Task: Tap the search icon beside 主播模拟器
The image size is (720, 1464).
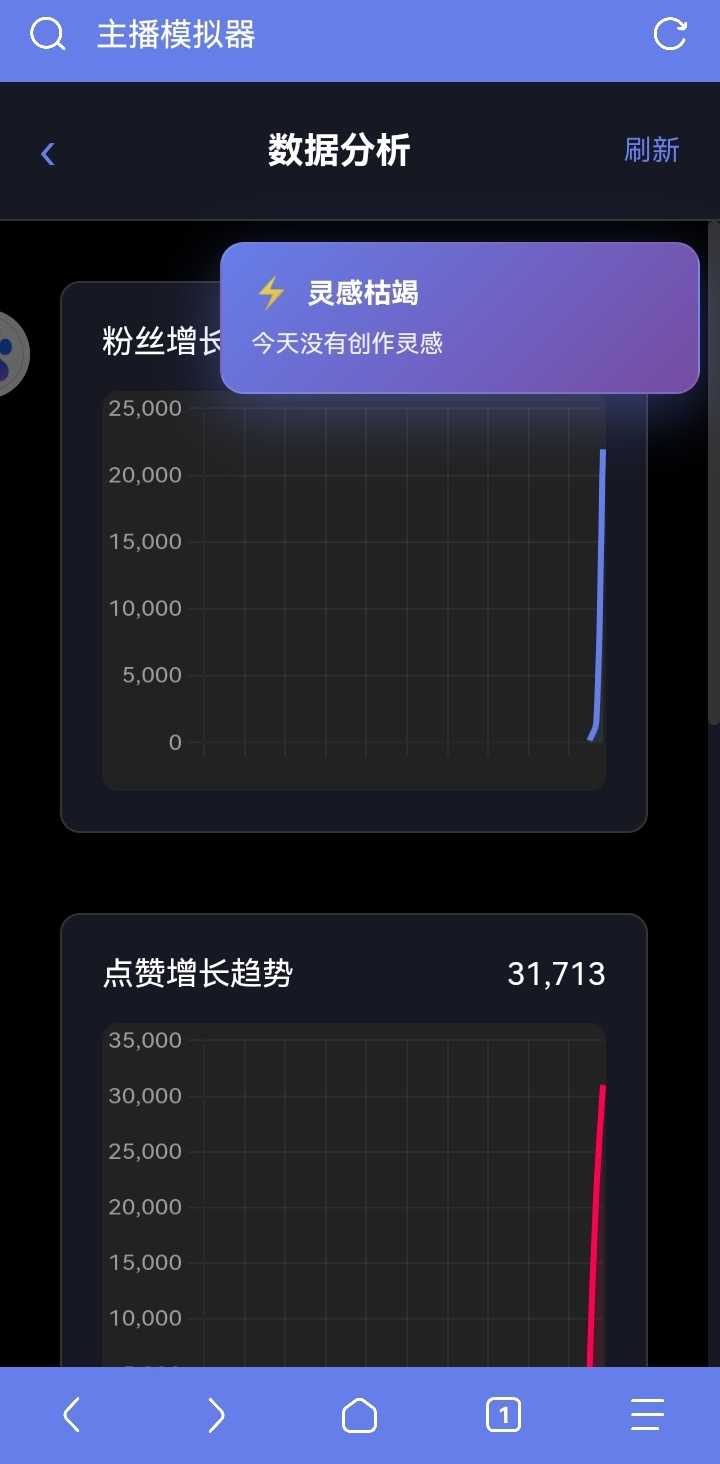Action: (47, 35)
